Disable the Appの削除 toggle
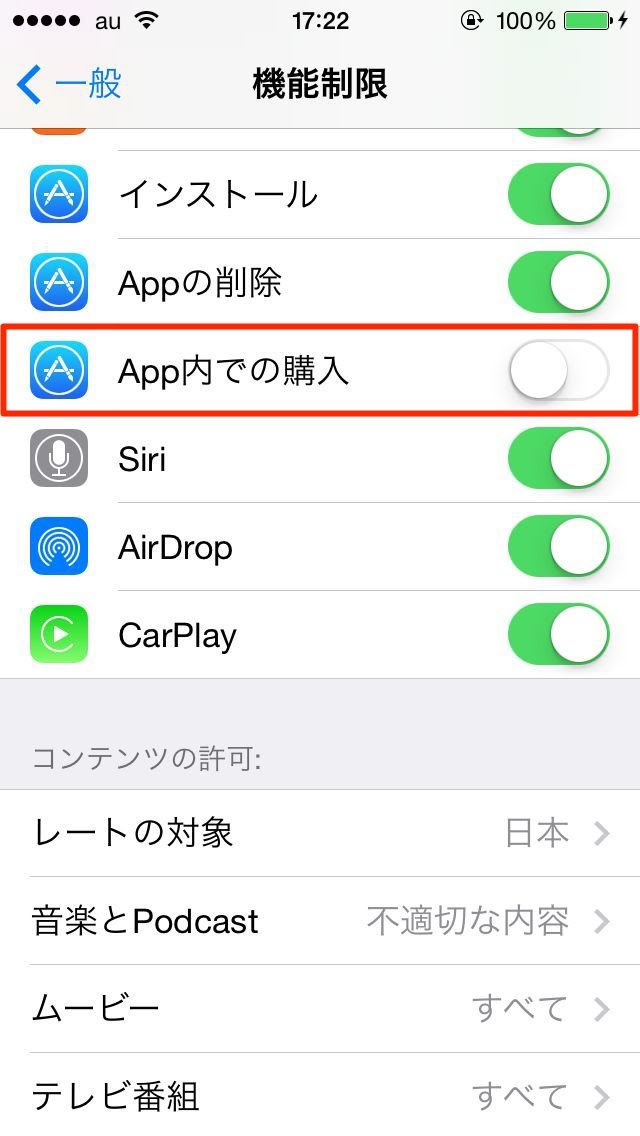 pyautogui.click(x=558, y=283)
